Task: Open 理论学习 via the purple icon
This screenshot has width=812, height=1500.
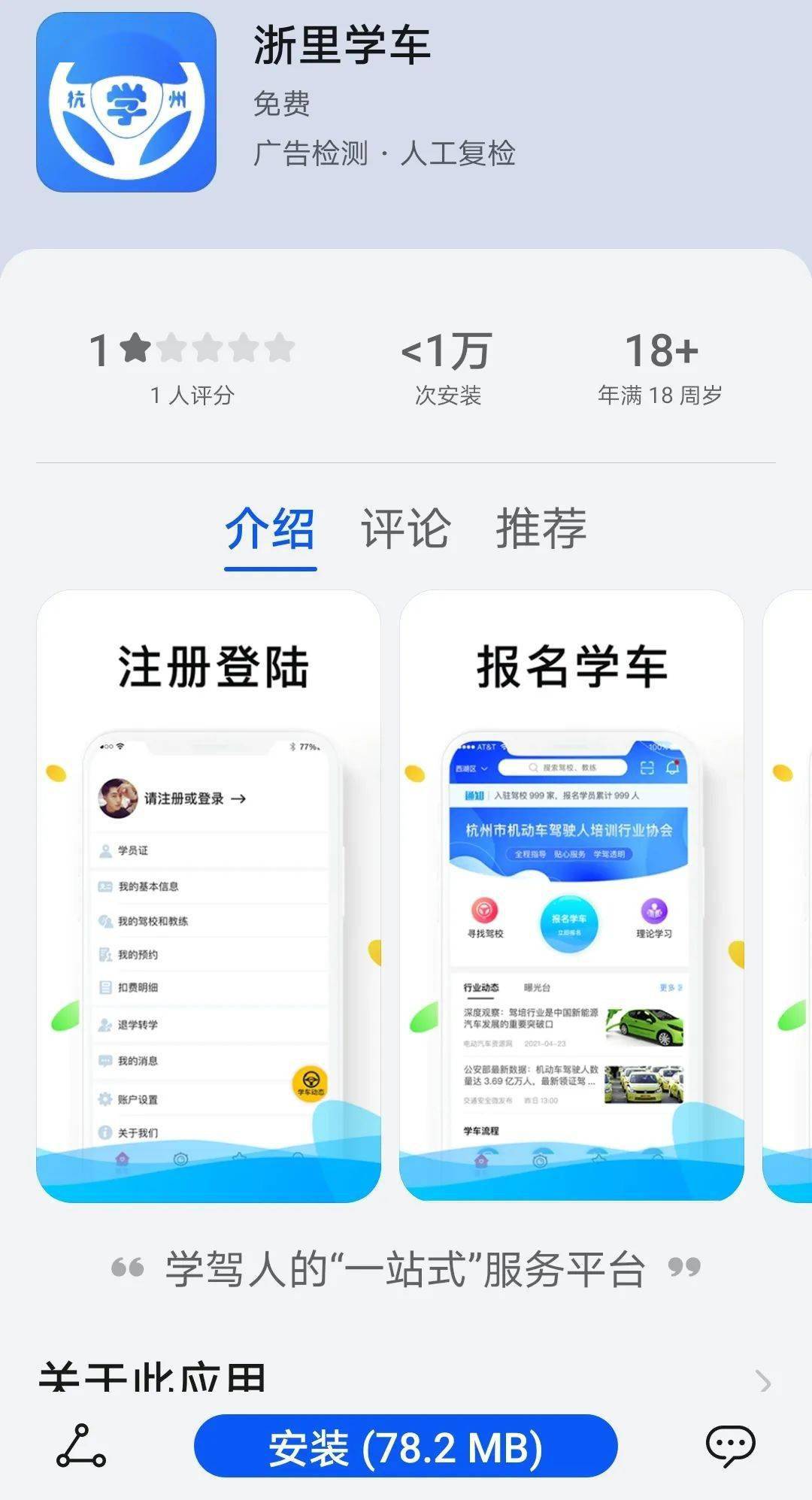Action: 653,910
